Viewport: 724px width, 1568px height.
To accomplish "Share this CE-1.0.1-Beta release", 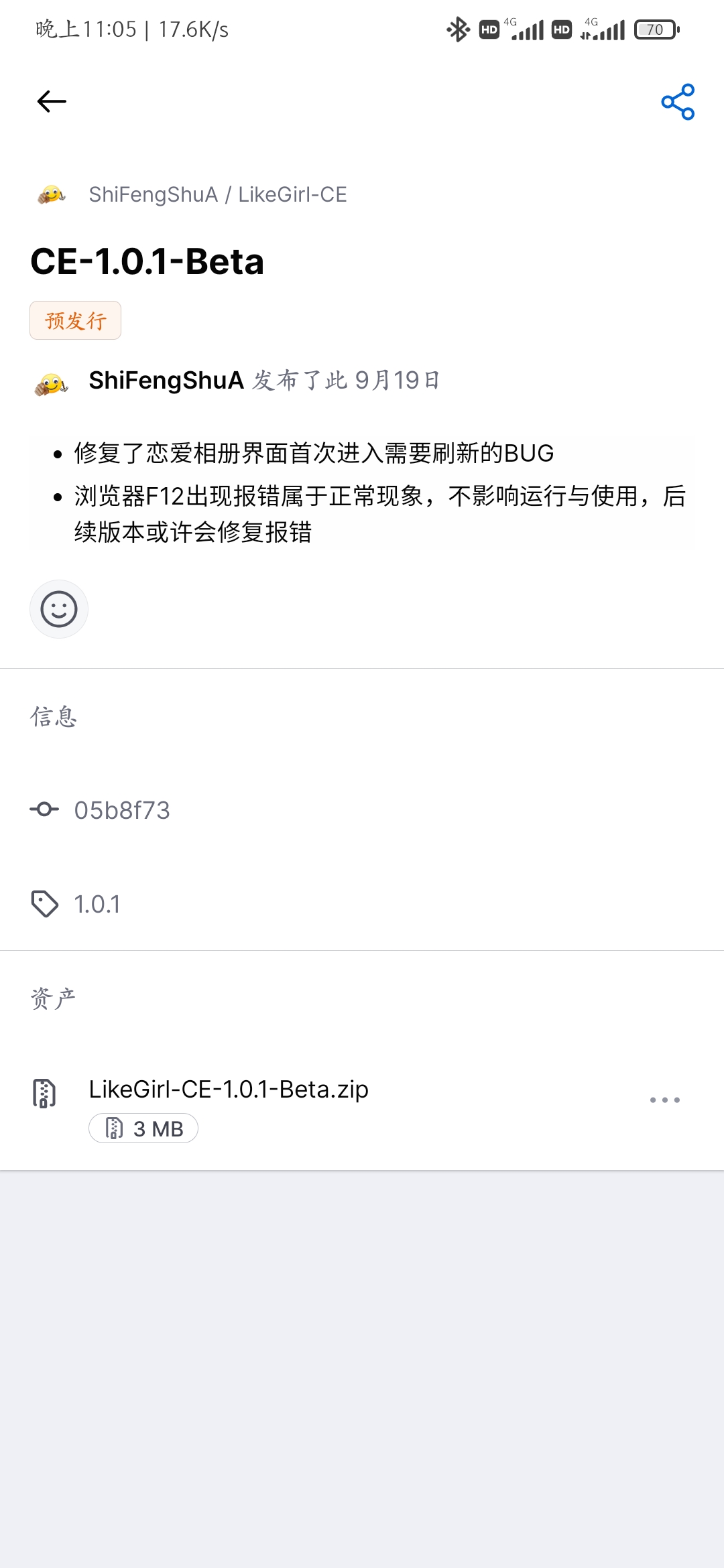I will [678, 102].
